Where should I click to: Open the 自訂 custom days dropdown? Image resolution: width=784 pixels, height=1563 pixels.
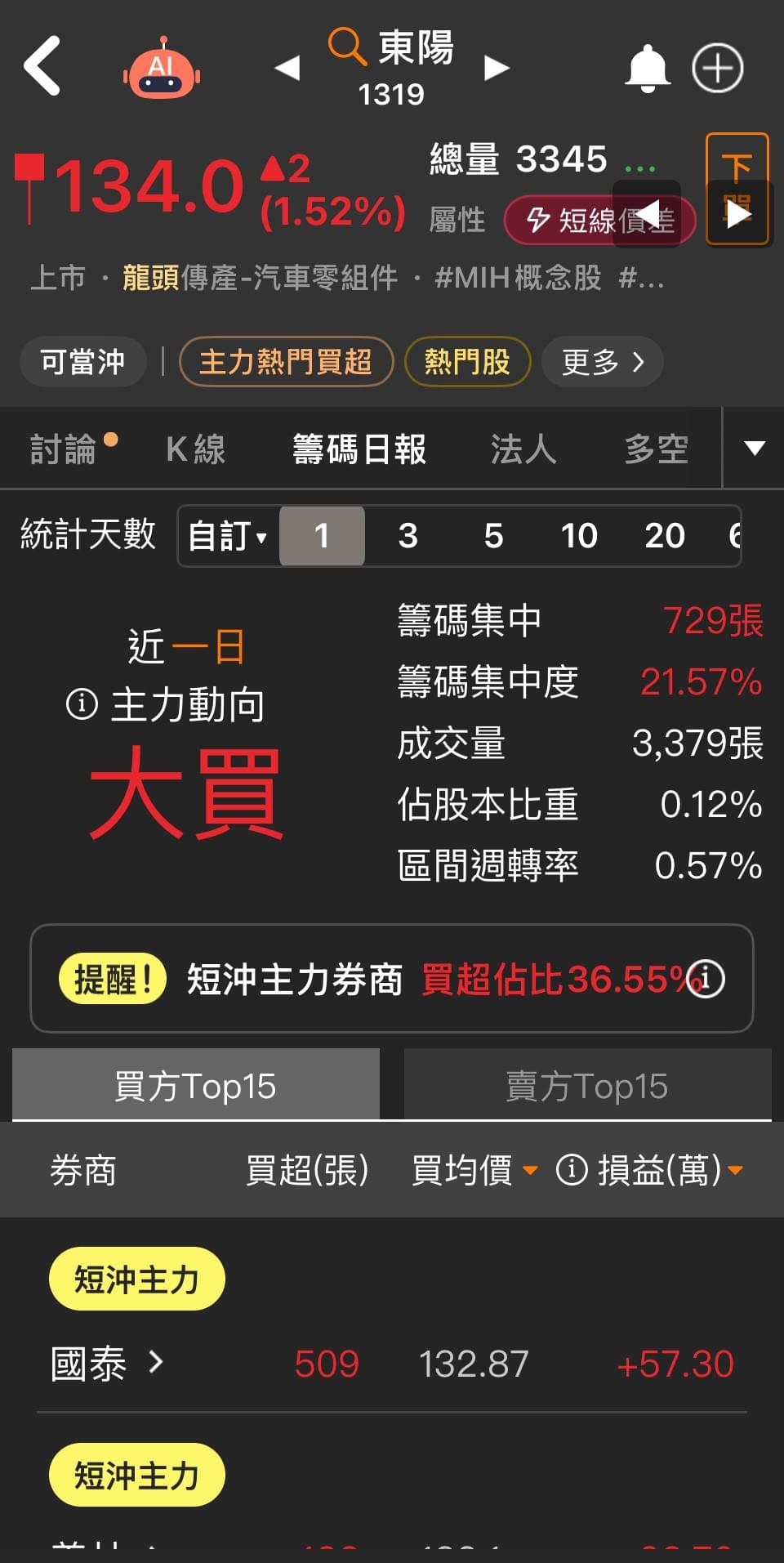(x=228, y=536)
